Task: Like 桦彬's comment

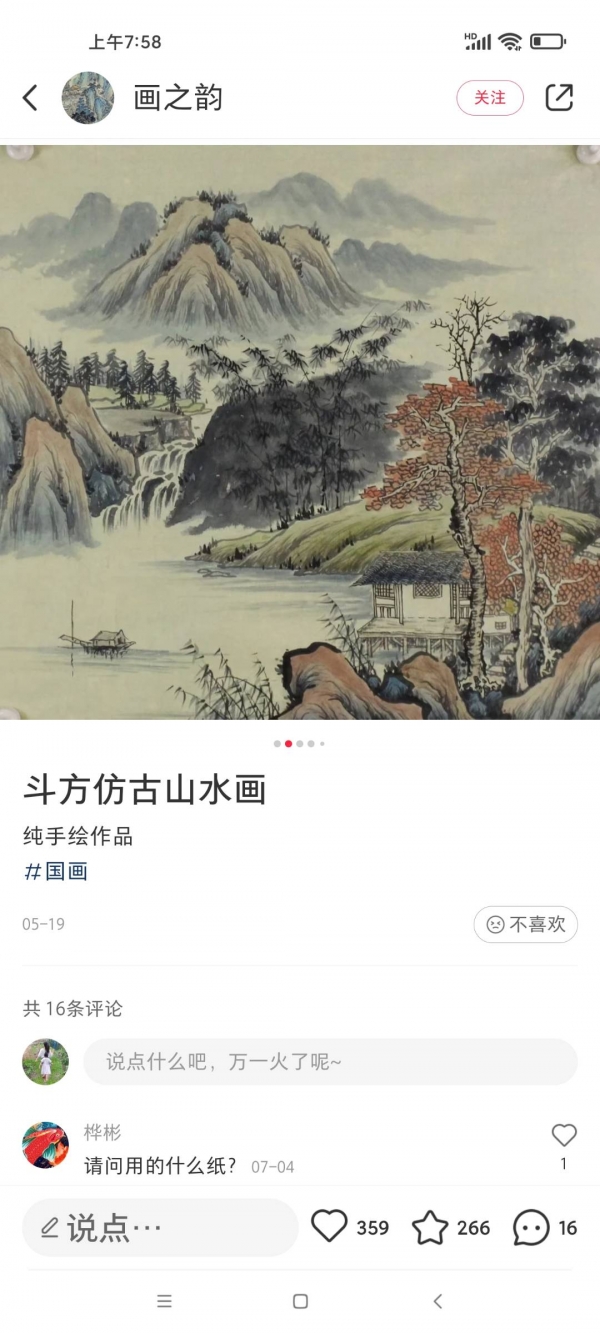Action: 564,1135
